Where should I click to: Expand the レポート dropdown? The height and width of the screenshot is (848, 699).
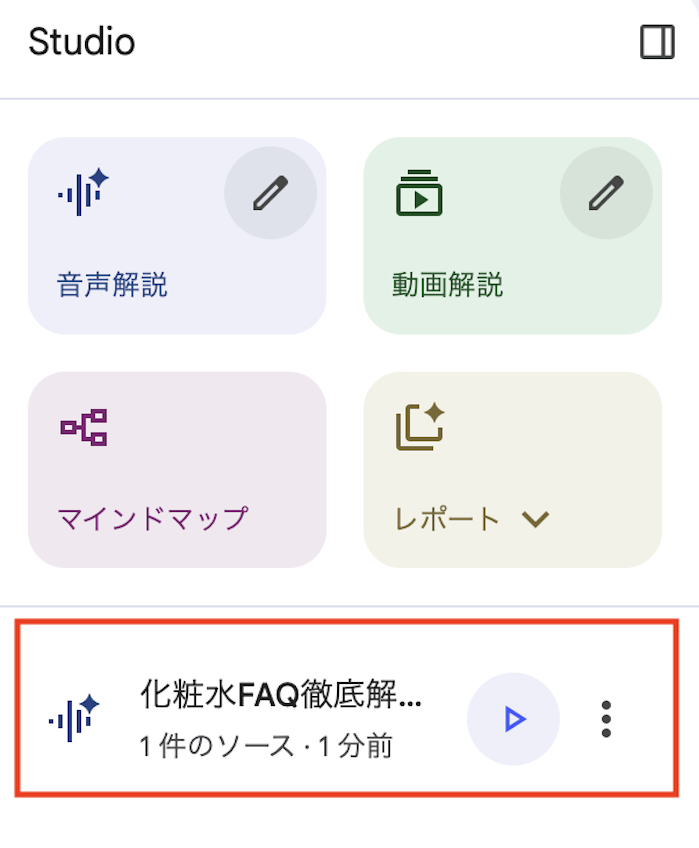tap(536, 519)
